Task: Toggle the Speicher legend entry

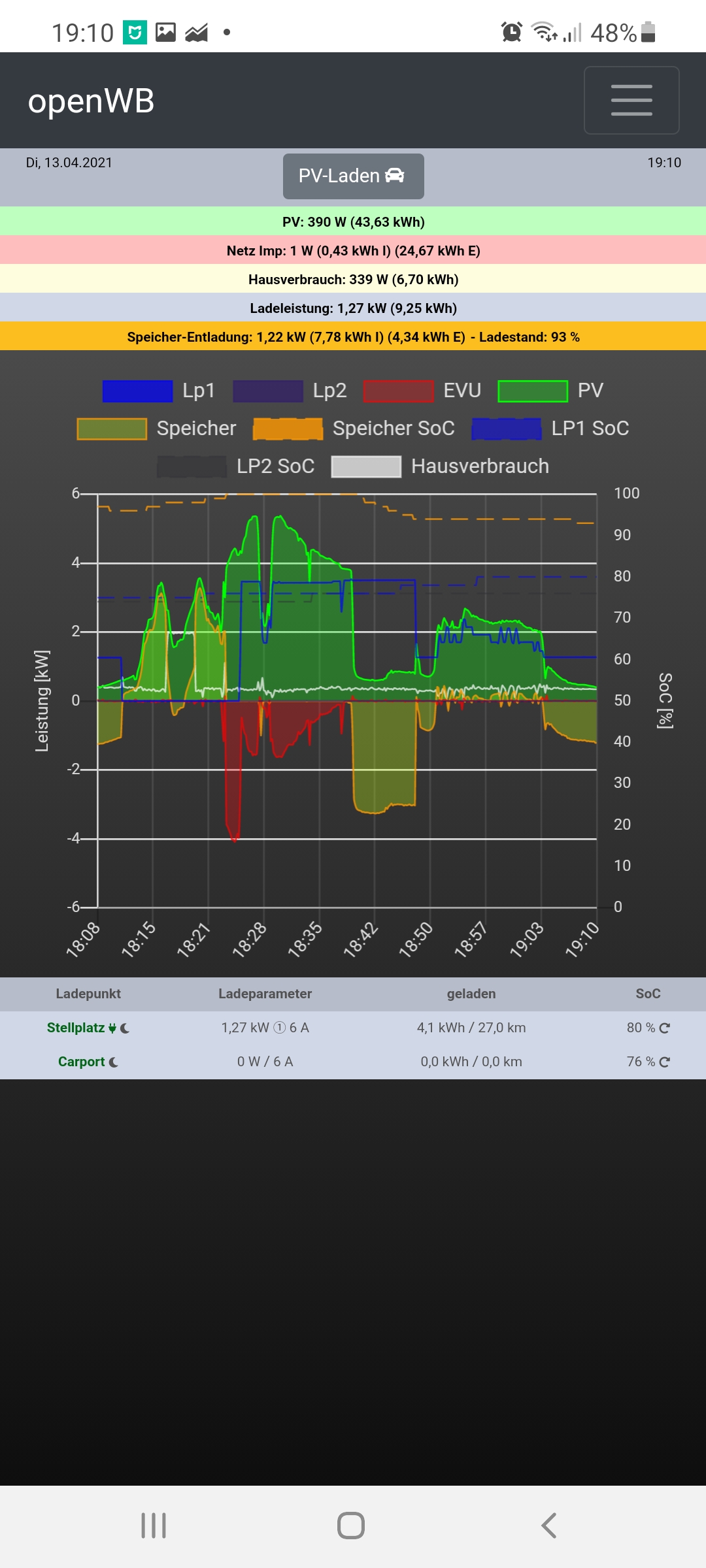Action: 157,429
